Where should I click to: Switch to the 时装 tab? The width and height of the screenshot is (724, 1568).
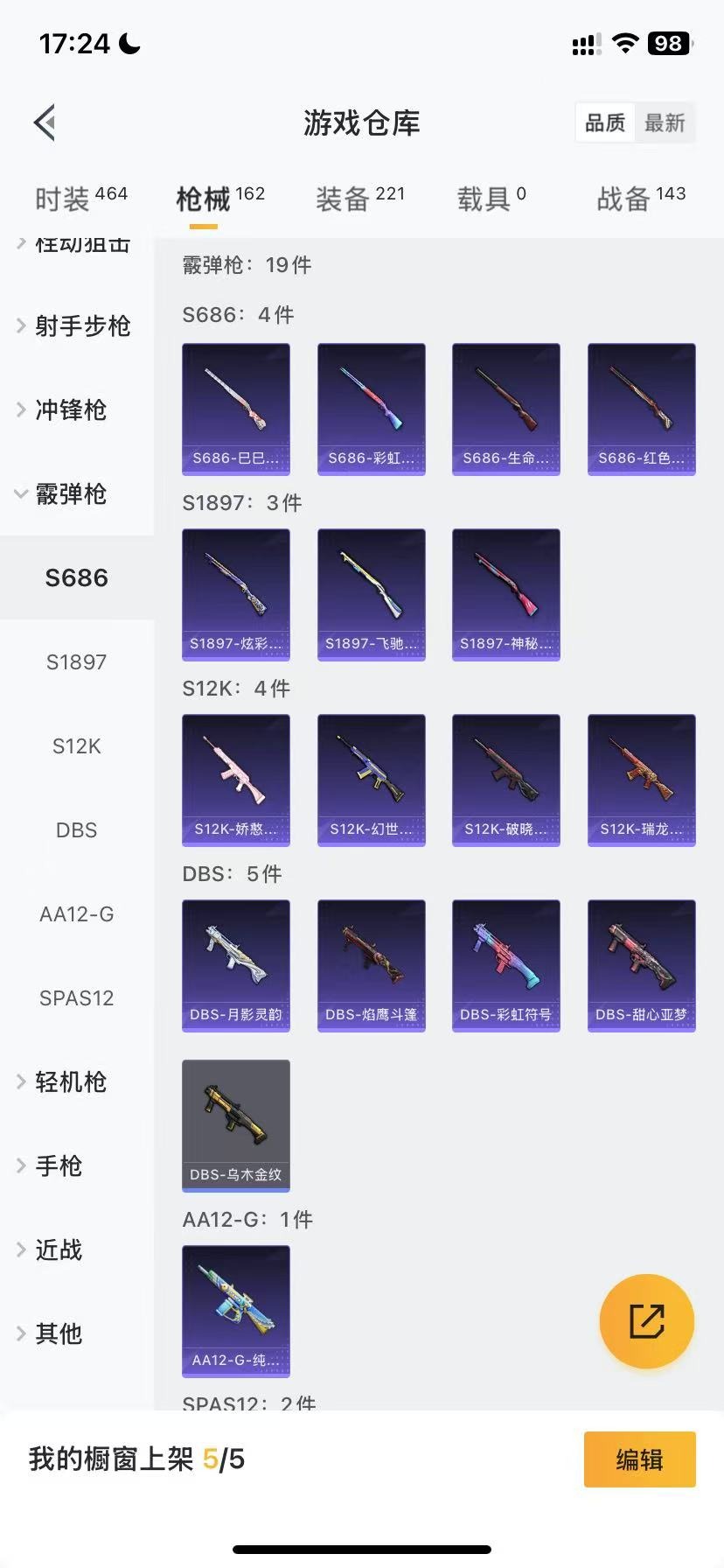(80, 199)
